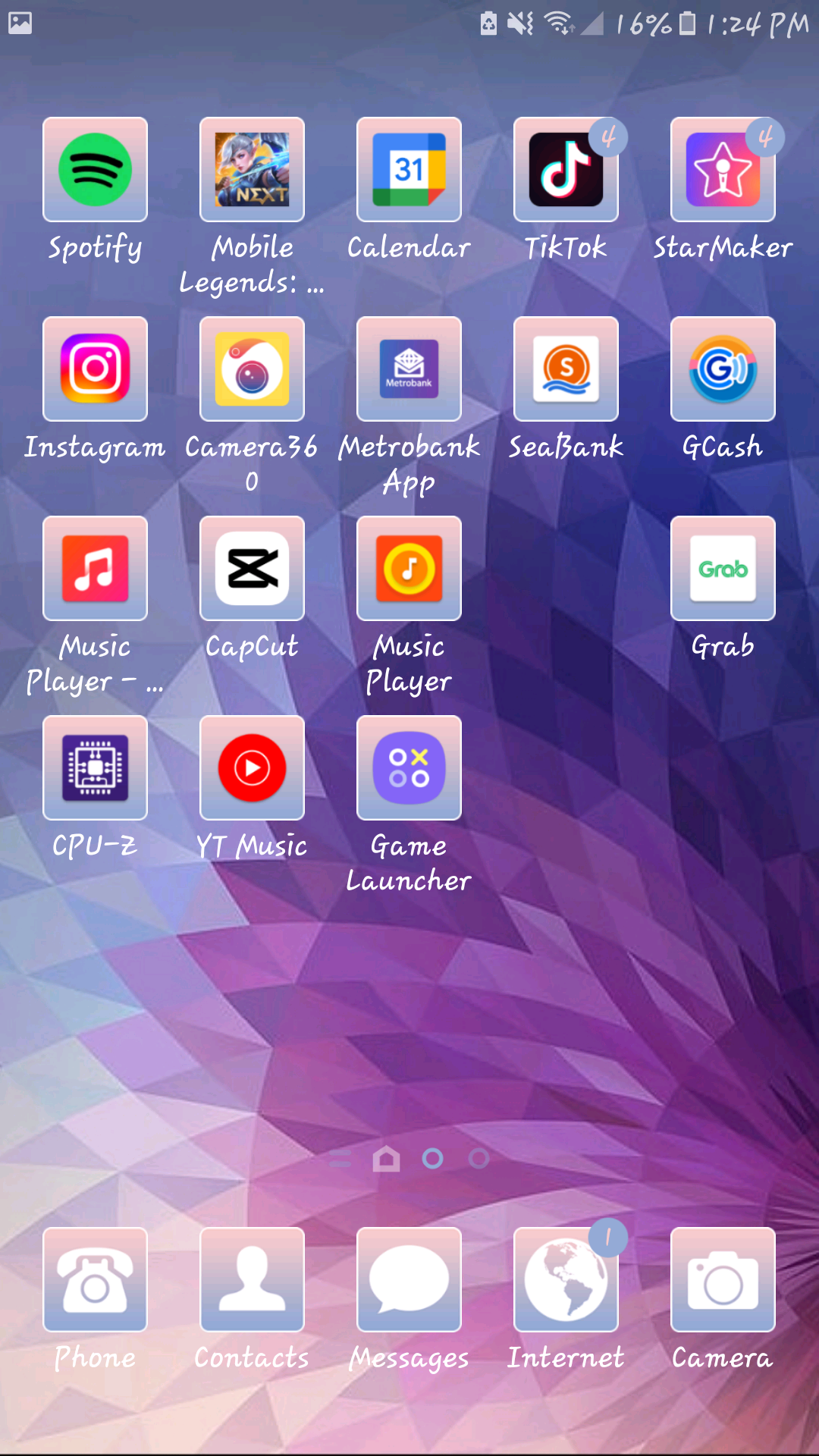
Task: Open the Phone dialer
Action: 95,1279
